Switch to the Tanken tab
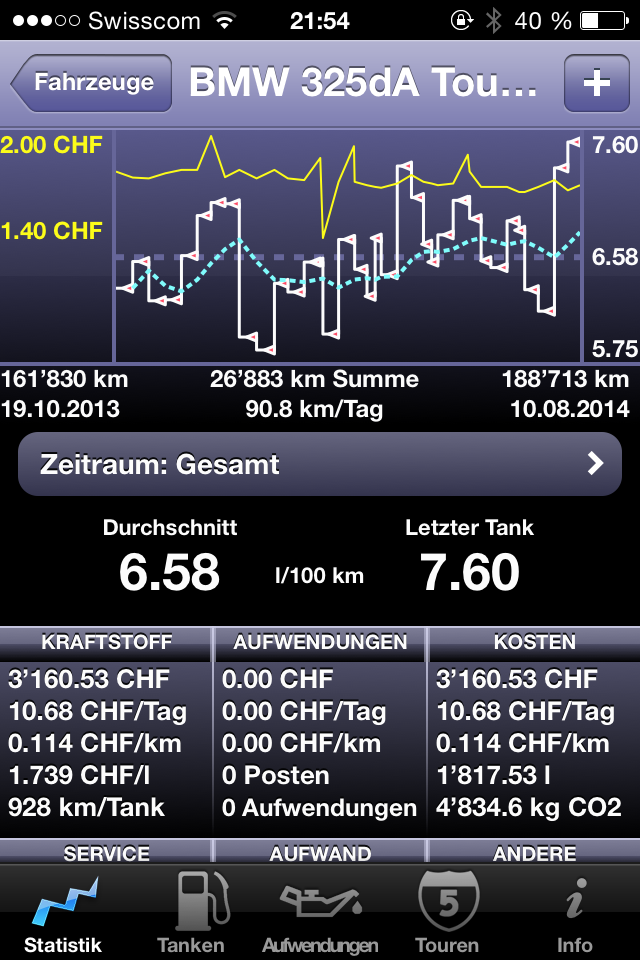This screenshot has width=640, height=960. [x=191, y=912]
